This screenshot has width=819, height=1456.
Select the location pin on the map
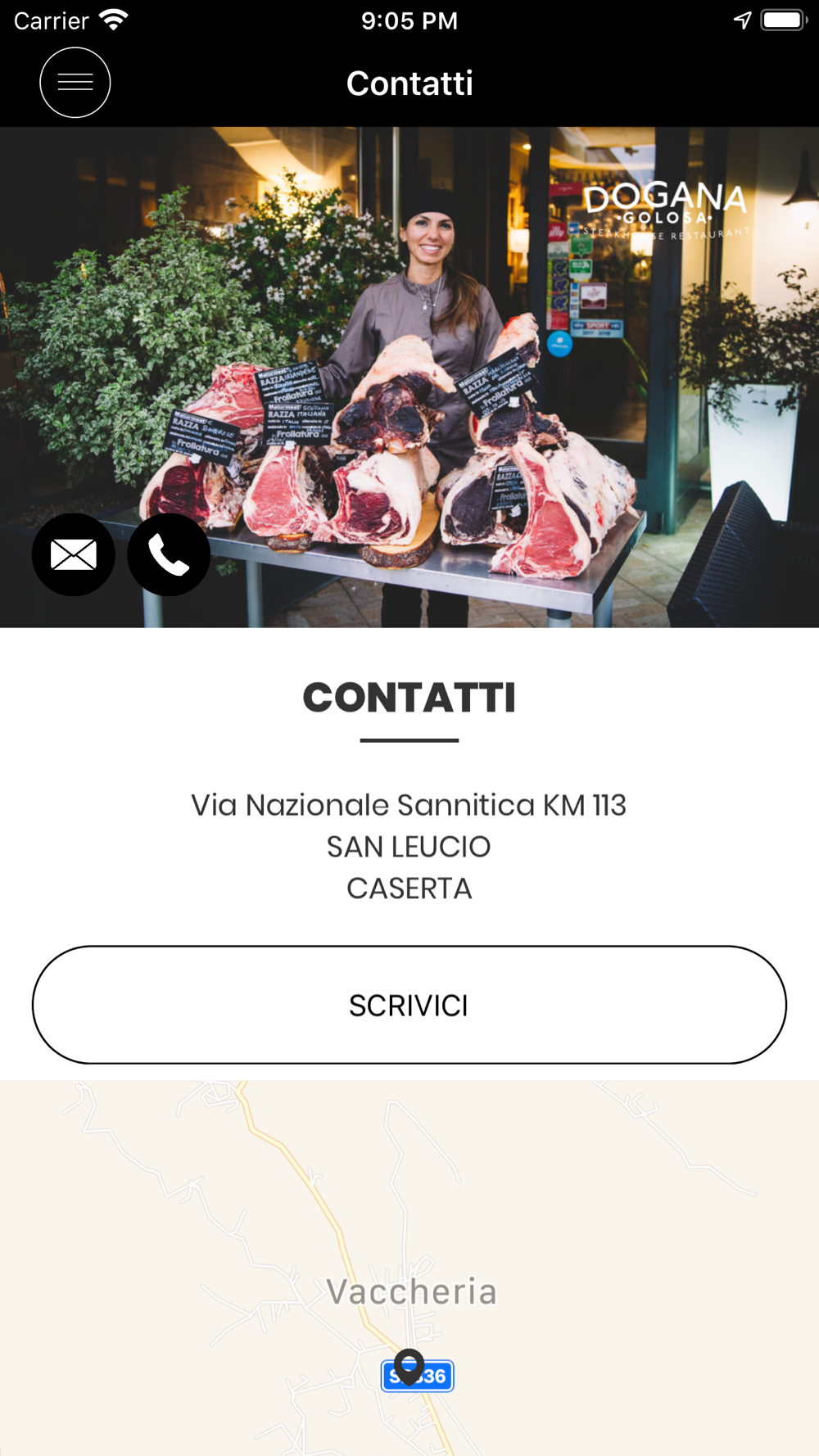pyautogui.click(x=409, y=1366)
